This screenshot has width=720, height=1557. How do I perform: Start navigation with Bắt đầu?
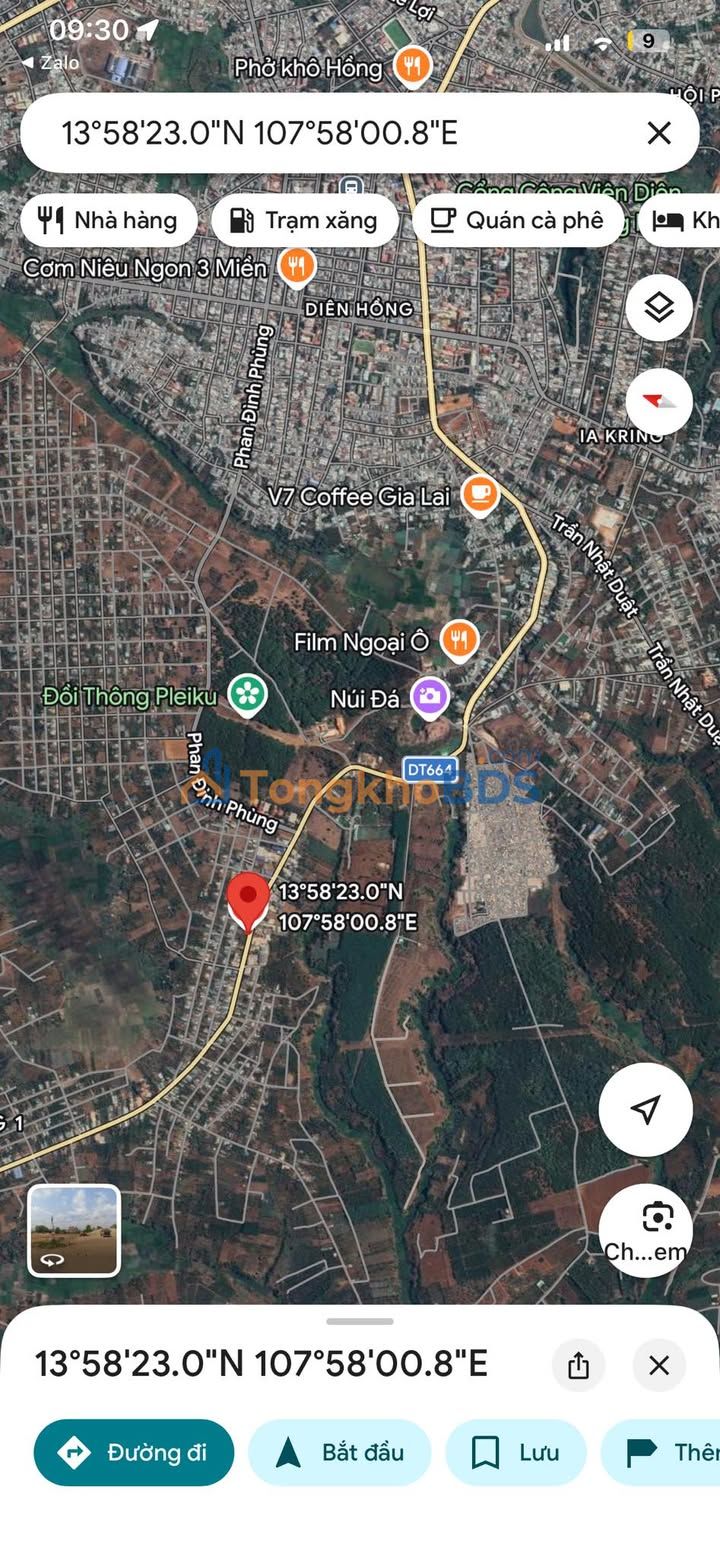click(339, 1452)
